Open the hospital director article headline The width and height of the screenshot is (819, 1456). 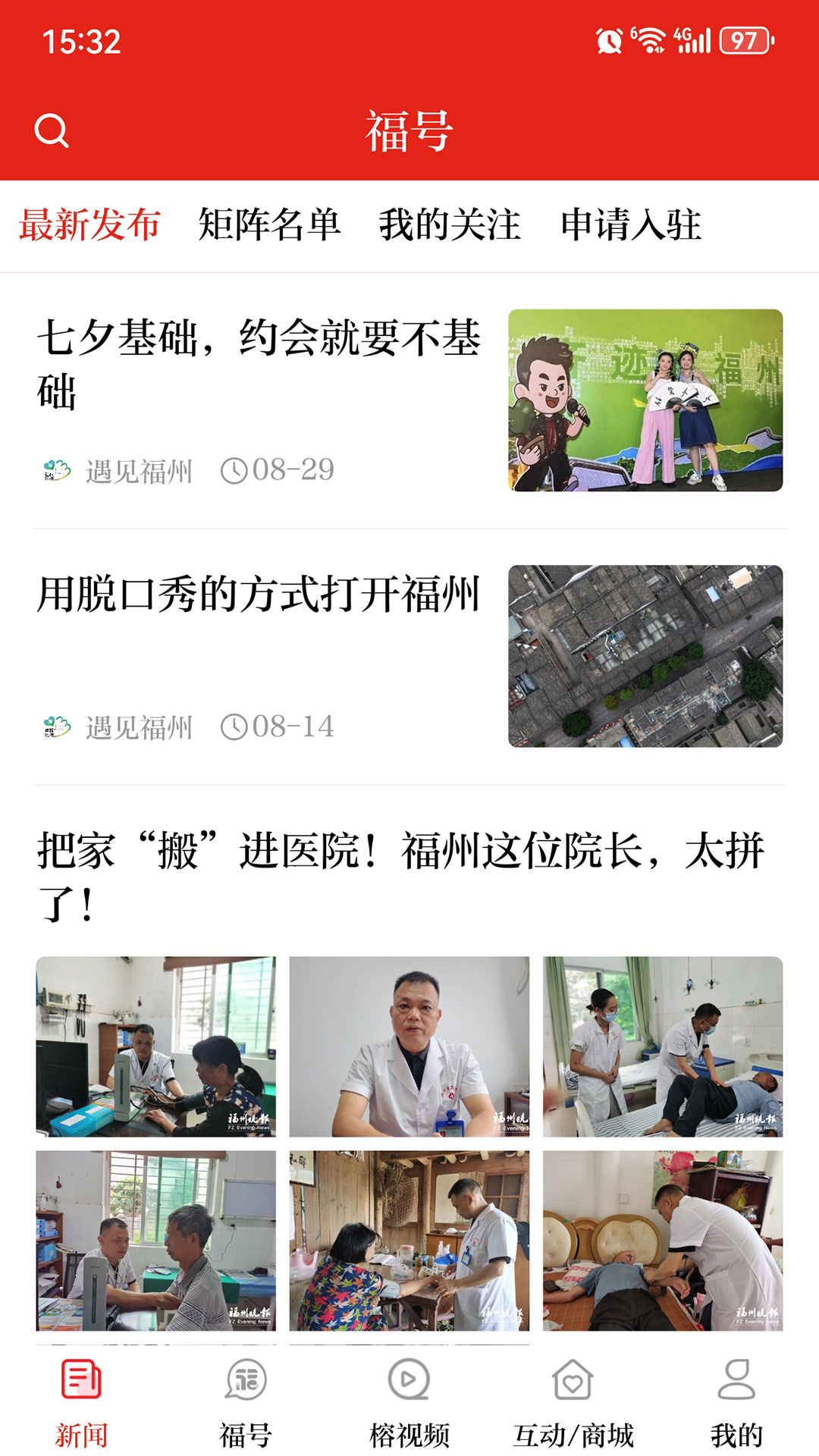(409, 872)
